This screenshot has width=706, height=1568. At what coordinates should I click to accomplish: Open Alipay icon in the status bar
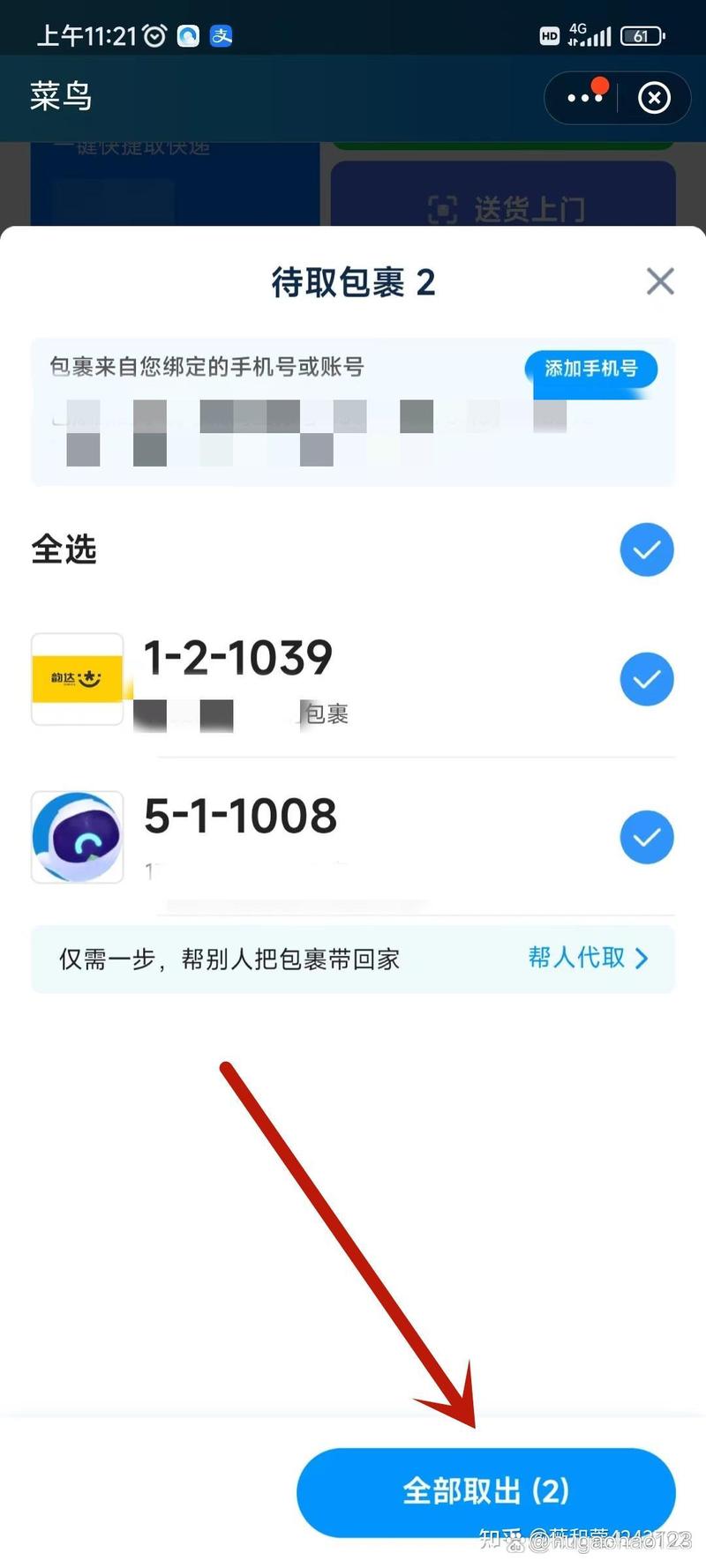point(222,35)
